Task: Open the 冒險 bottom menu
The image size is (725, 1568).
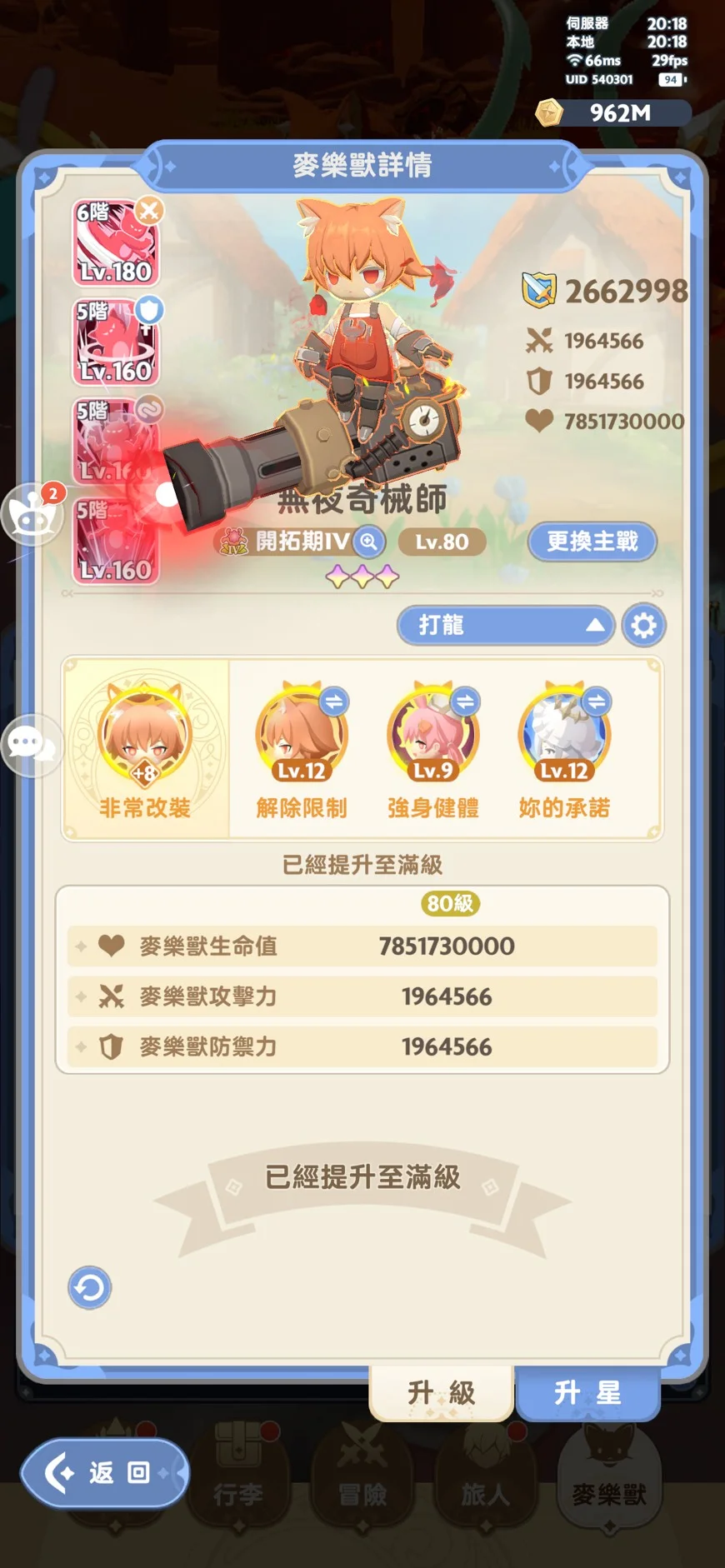Action: [362, 1473]
